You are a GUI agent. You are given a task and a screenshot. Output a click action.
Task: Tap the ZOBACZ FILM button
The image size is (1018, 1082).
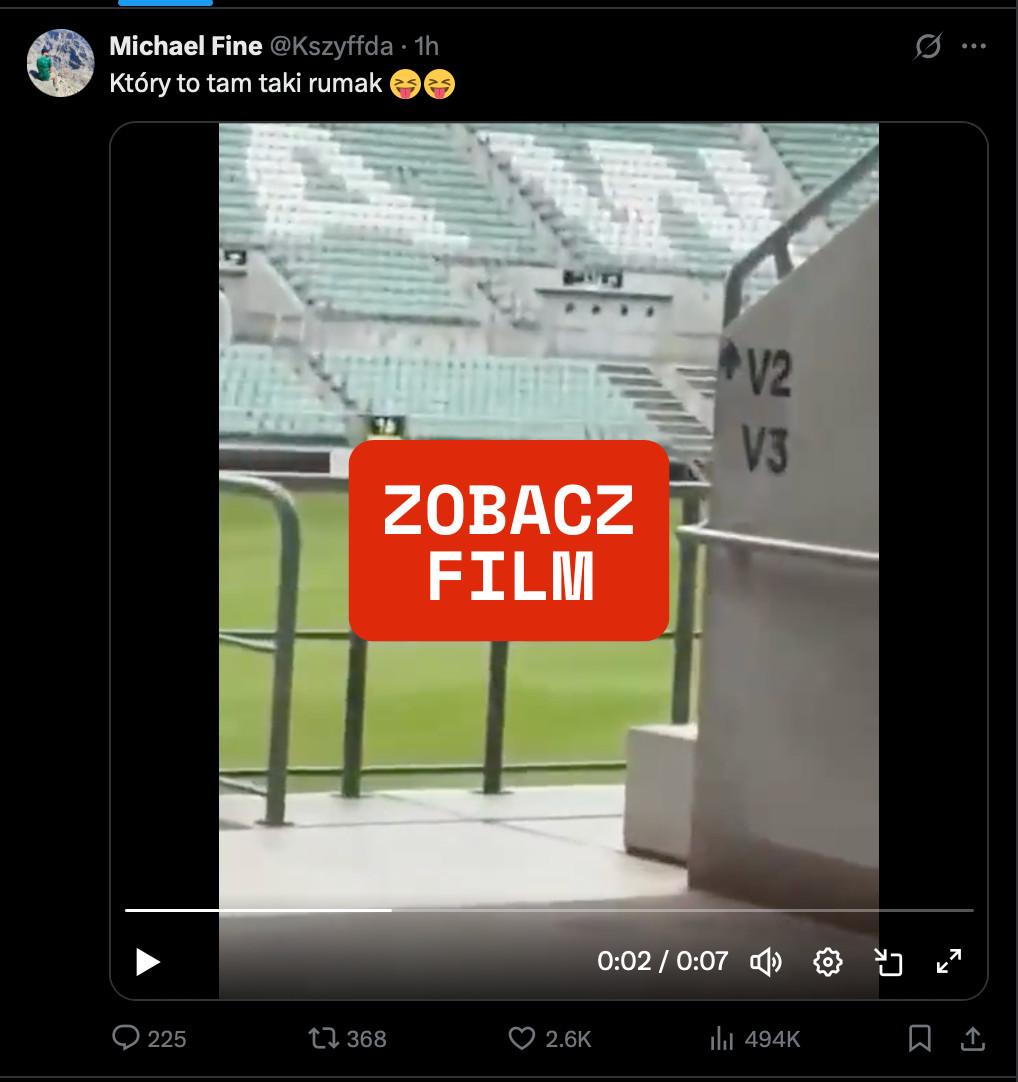click(508, 540)
